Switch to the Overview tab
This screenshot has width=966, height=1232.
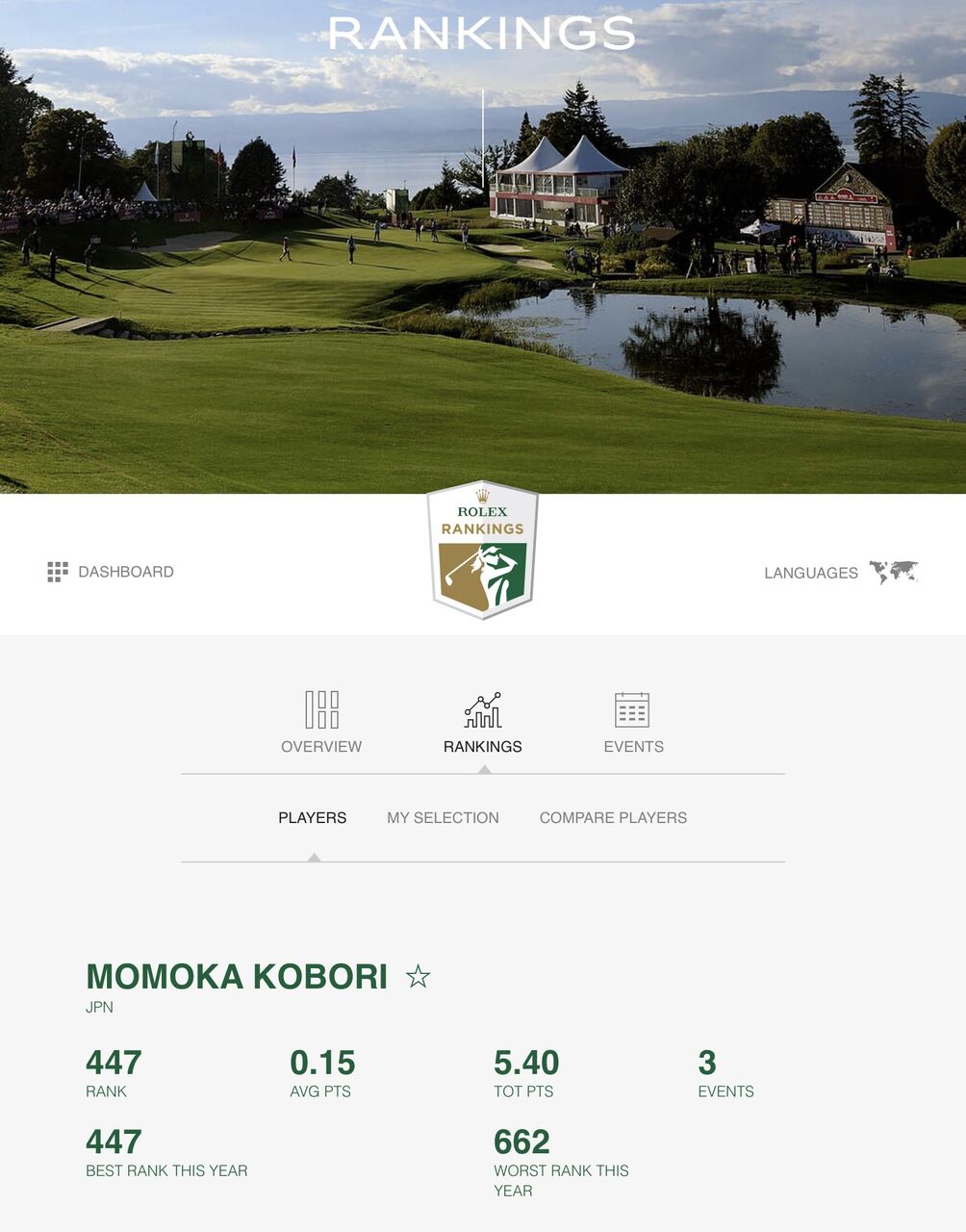321,722
